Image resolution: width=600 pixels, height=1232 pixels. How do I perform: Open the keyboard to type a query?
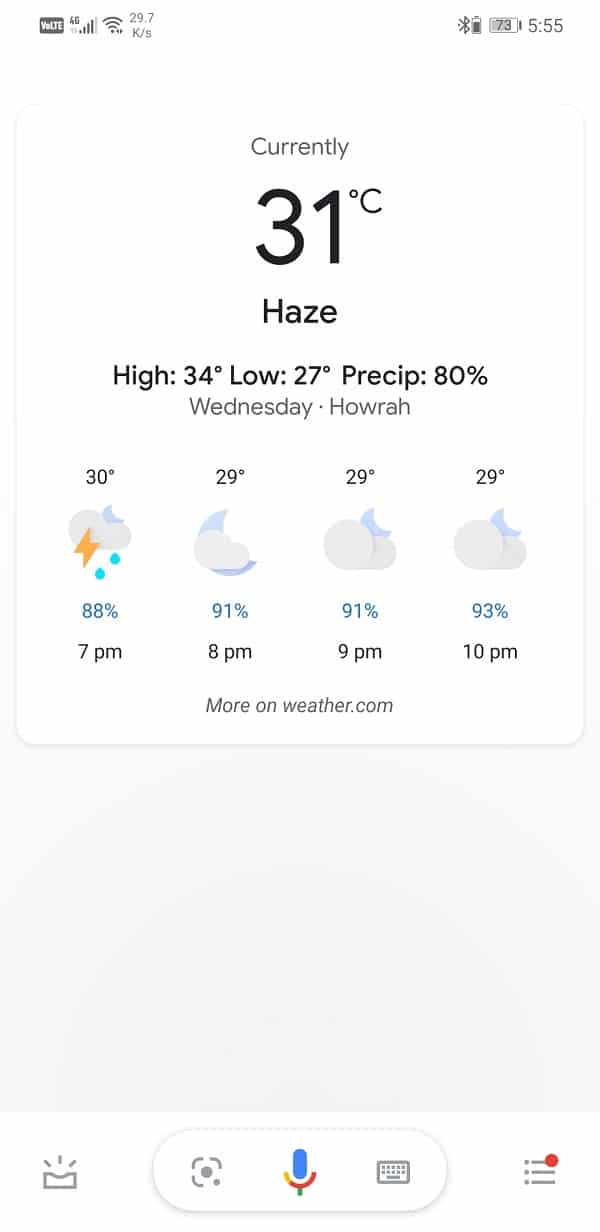tap(393, 1172)
